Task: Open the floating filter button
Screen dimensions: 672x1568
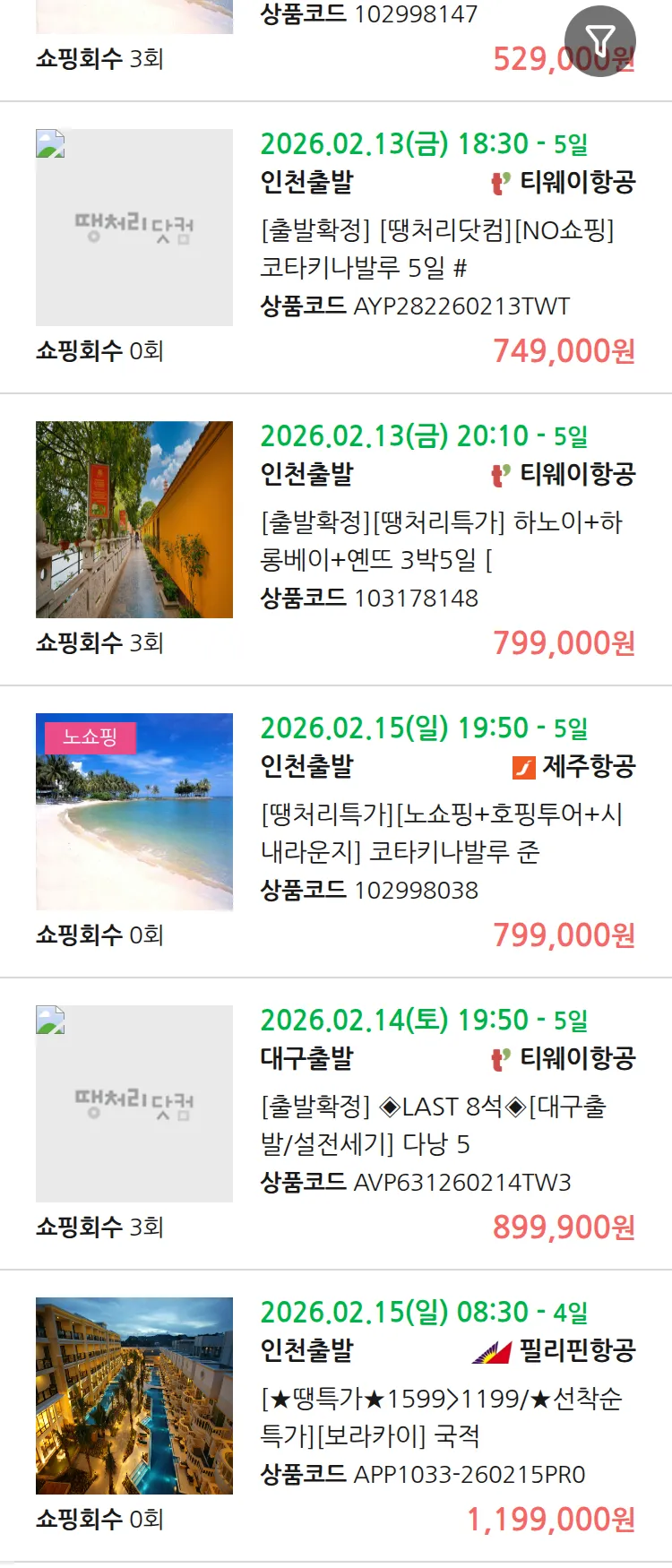Action: pos(599,41)
